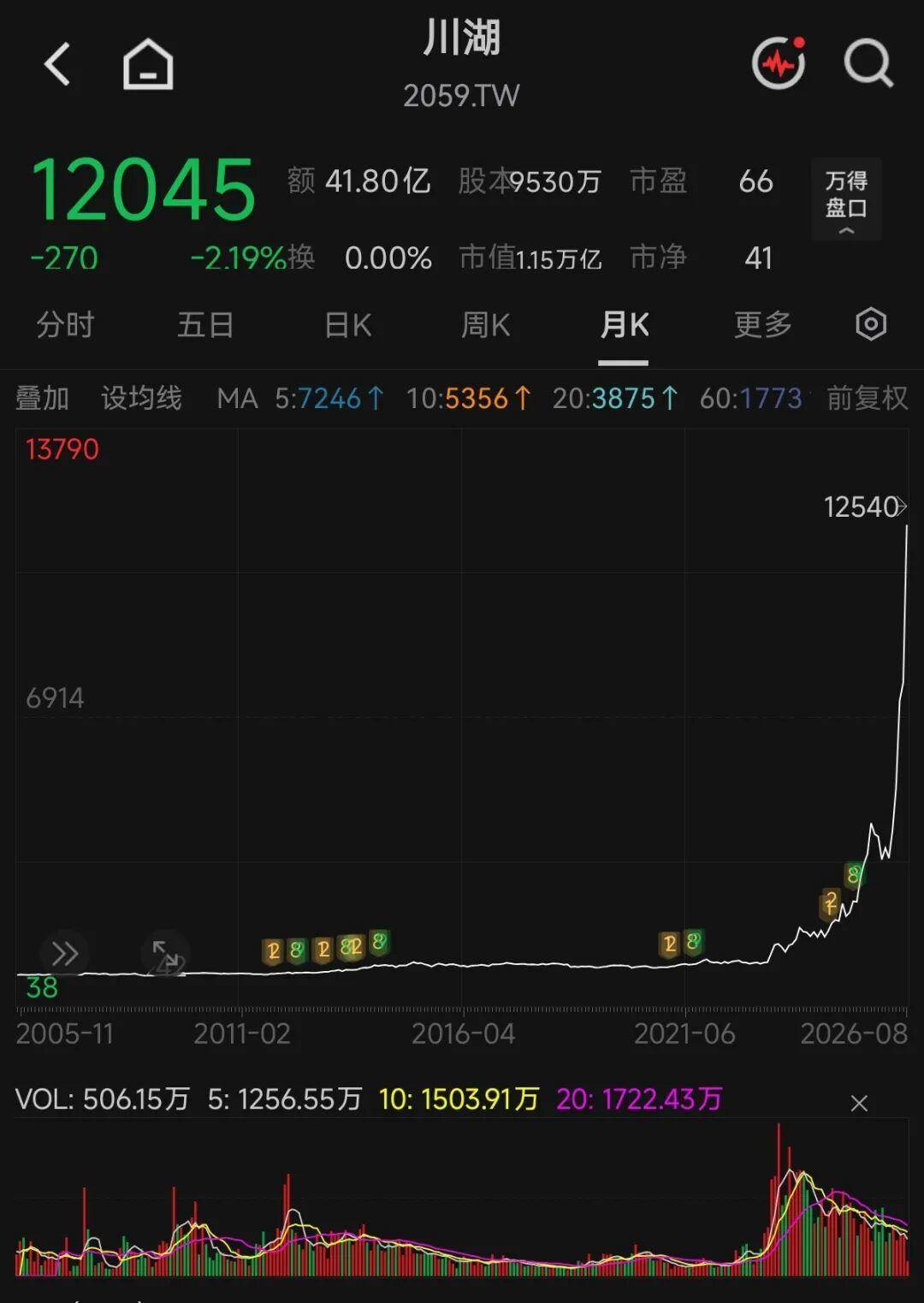Viewport: 924px width, 1303px height.
Task: Switch to the 分时 tab
Action: pyautogui.click(x=65, y=325)
